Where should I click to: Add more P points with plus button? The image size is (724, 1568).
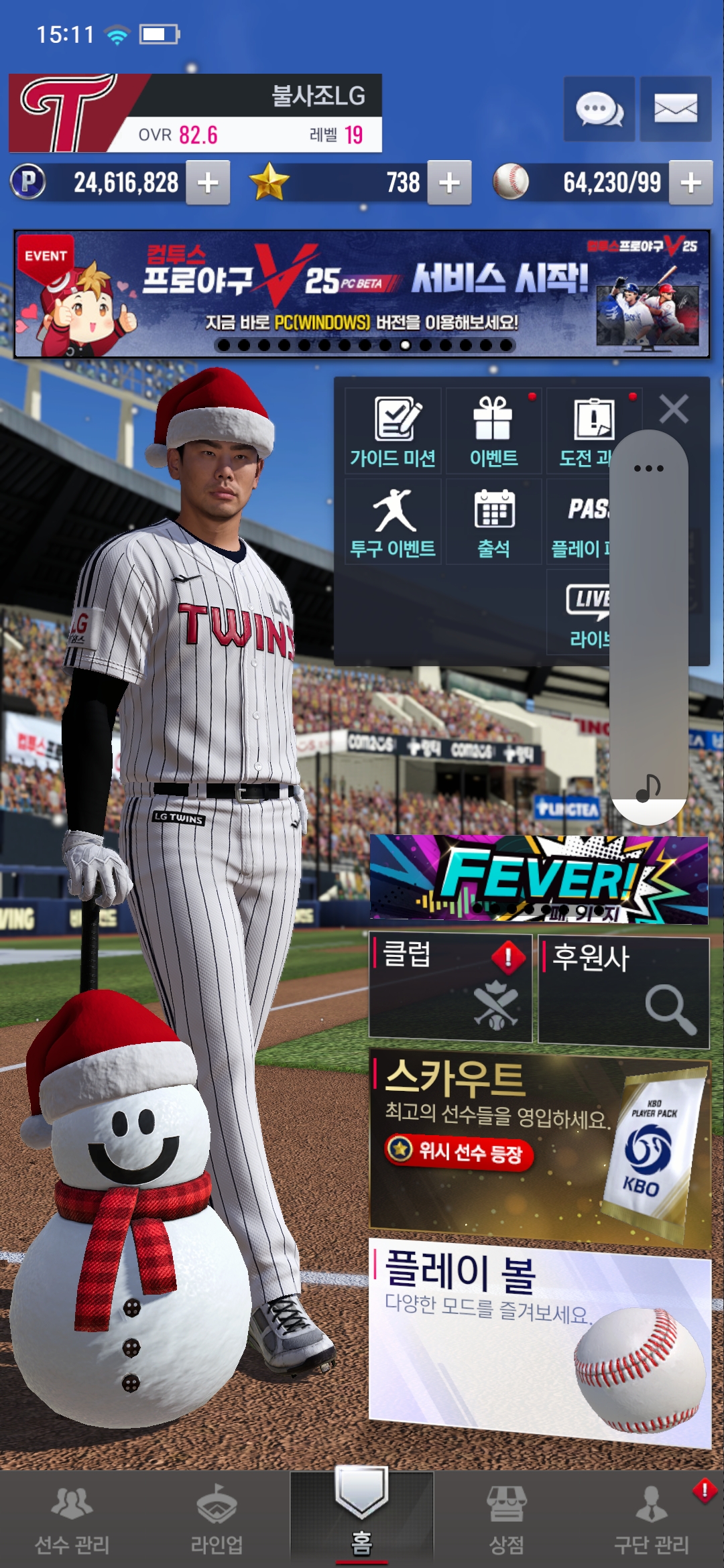(x=208, y=182)
